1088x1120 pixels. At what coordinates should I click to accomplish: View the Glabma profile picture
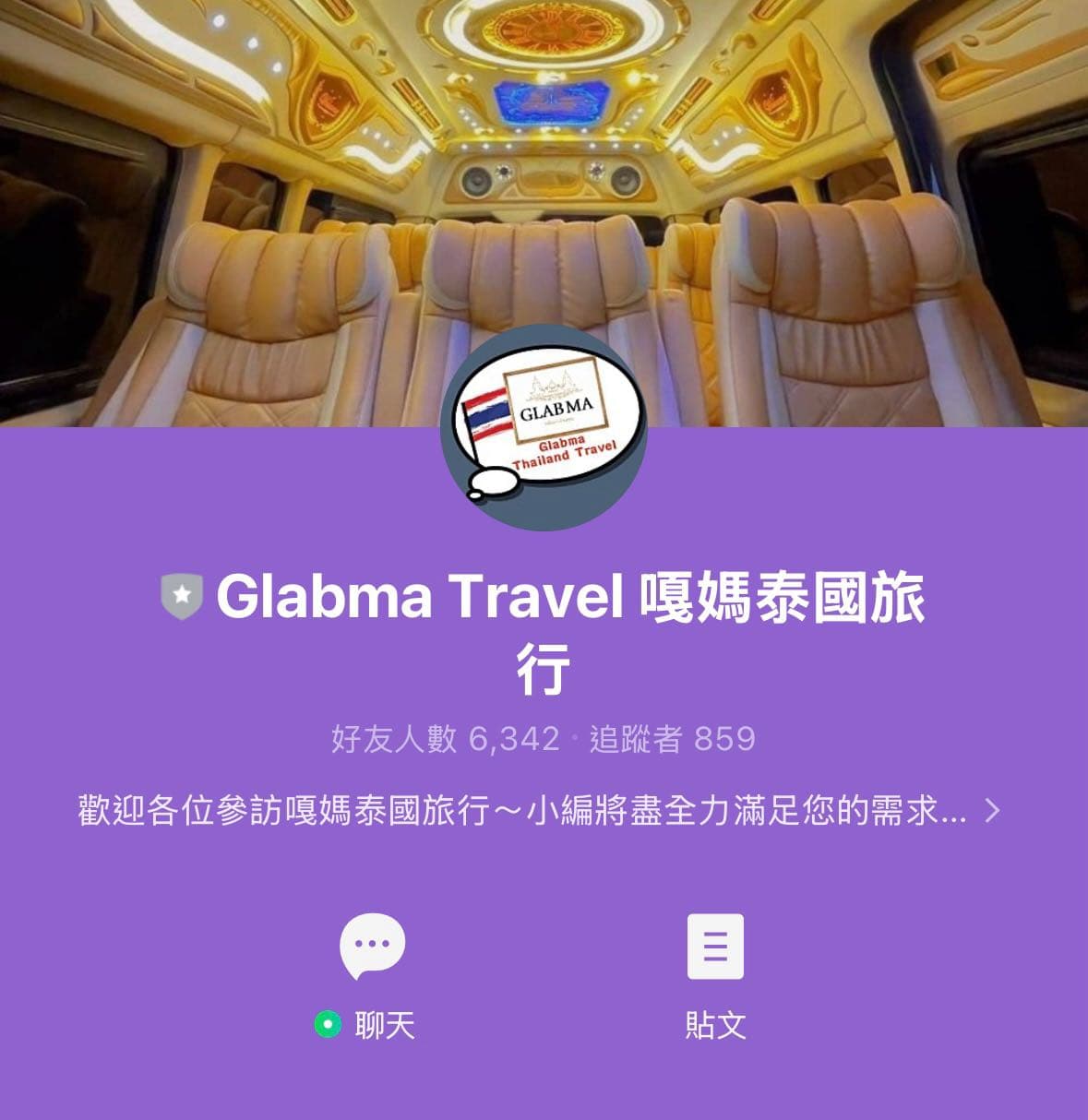pyautogui.click(x=544, y=427)
